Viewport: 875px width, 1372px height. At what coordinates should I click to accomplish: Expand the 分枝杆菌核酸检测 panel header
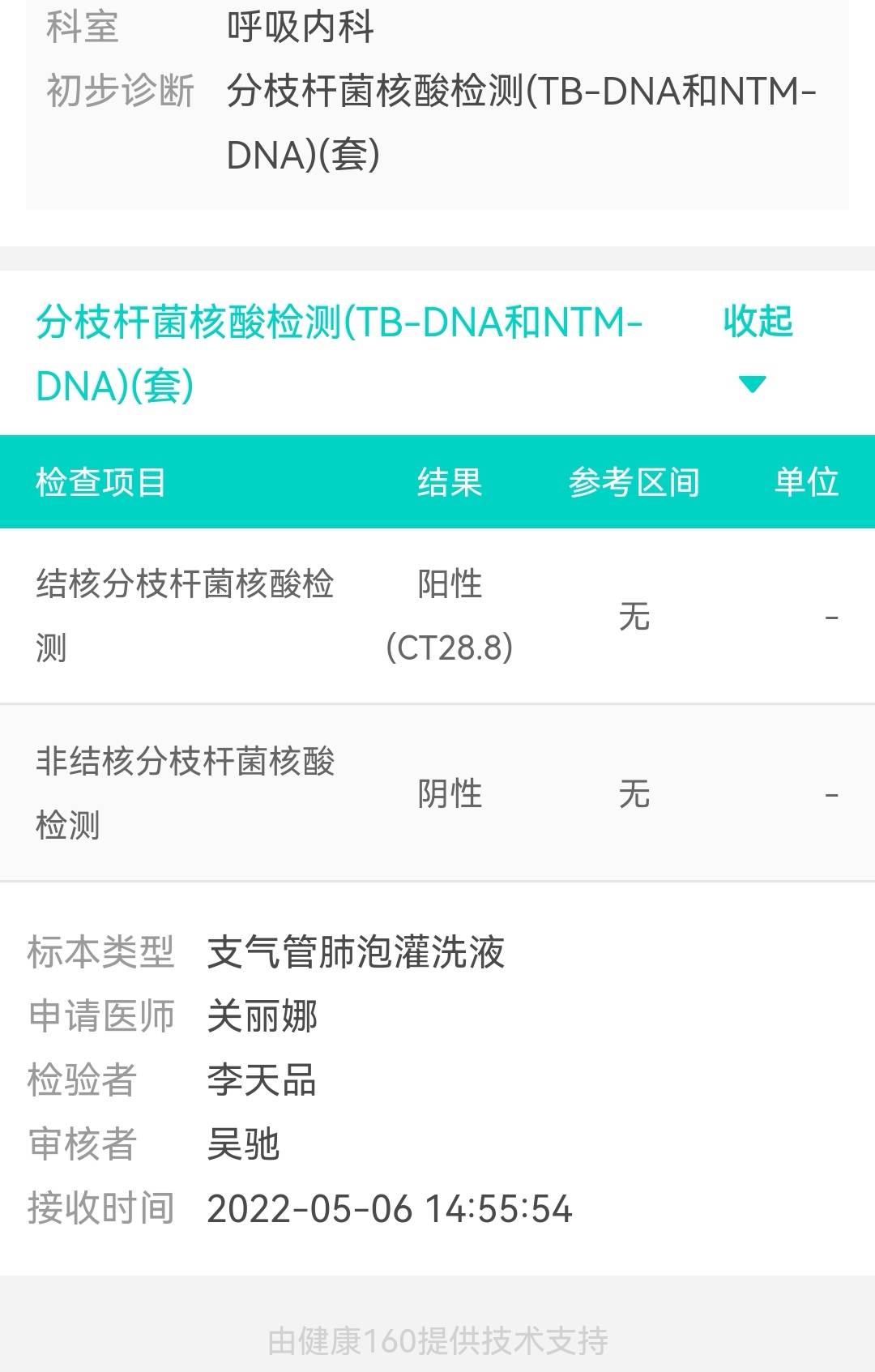click(340, 353)
